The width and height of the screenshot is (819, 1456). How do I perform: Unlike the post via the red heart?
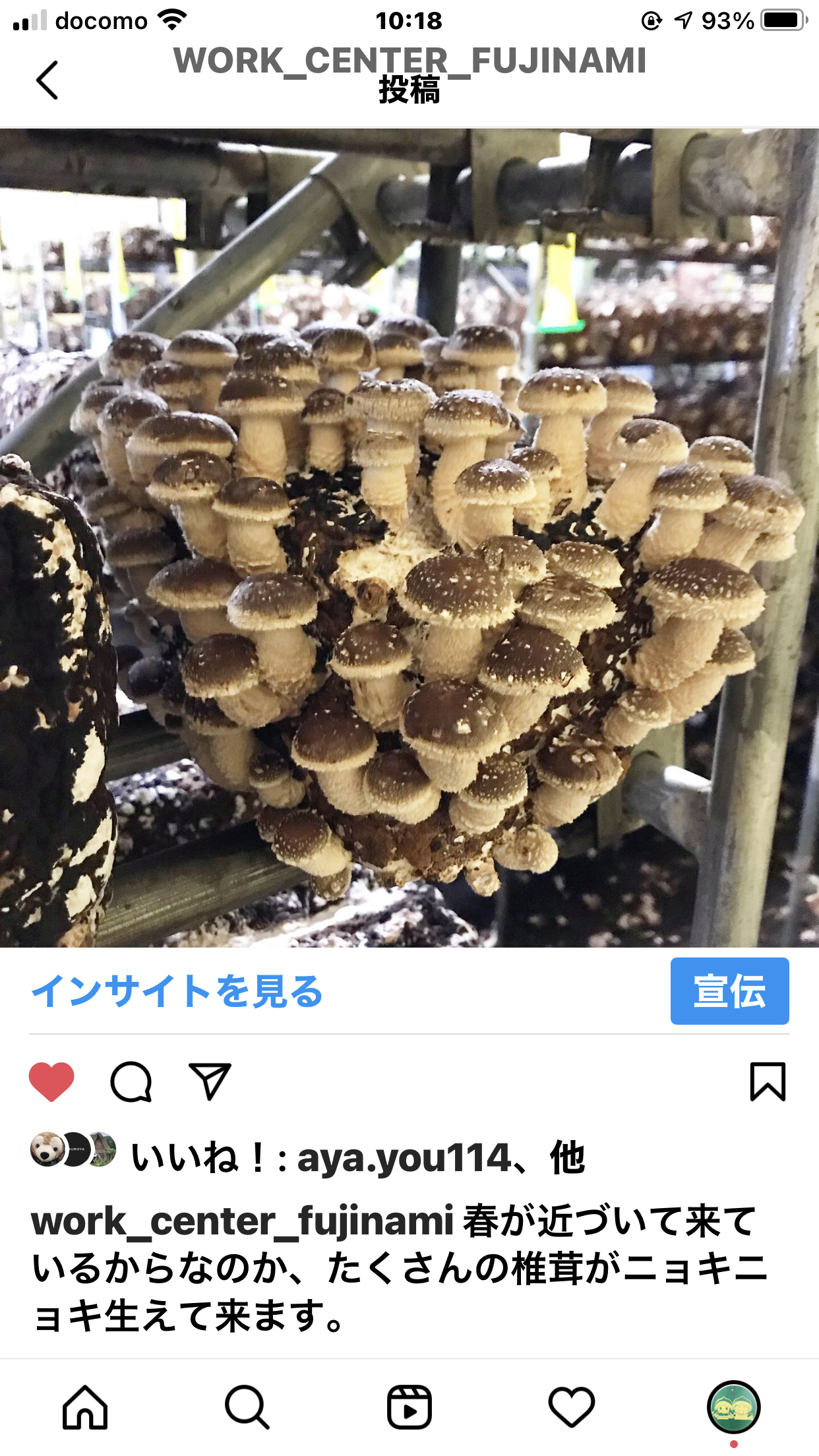click(x=51, y=1082)
